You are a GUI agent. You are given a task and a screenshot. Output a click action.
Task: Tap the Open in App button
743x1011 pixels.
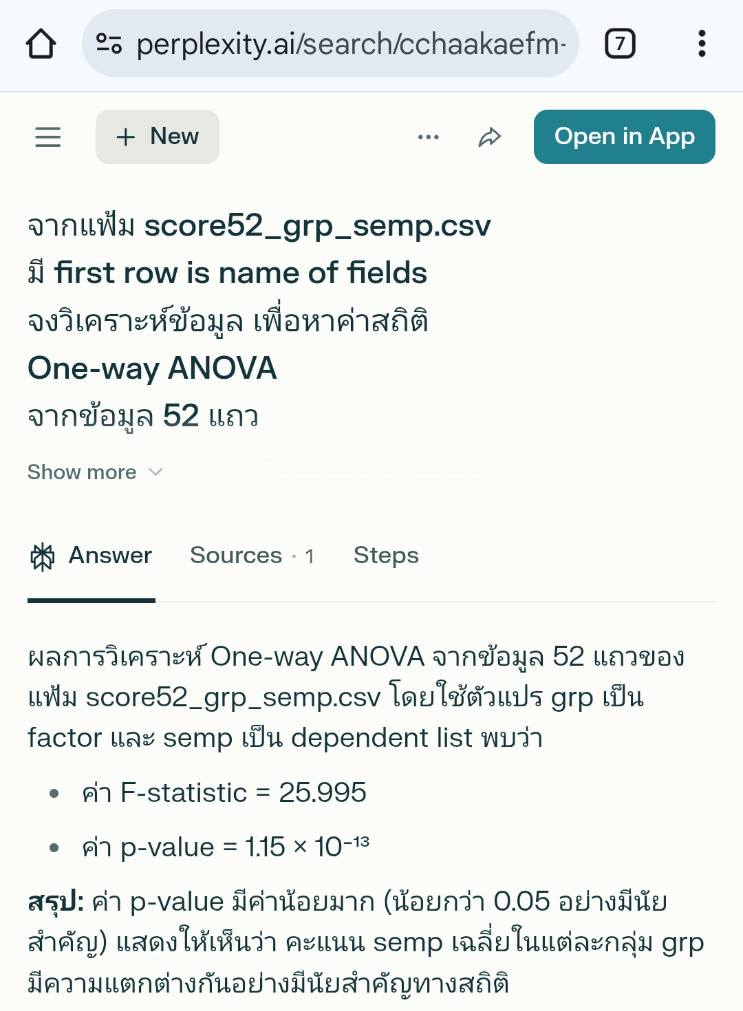tap(624, 137)
